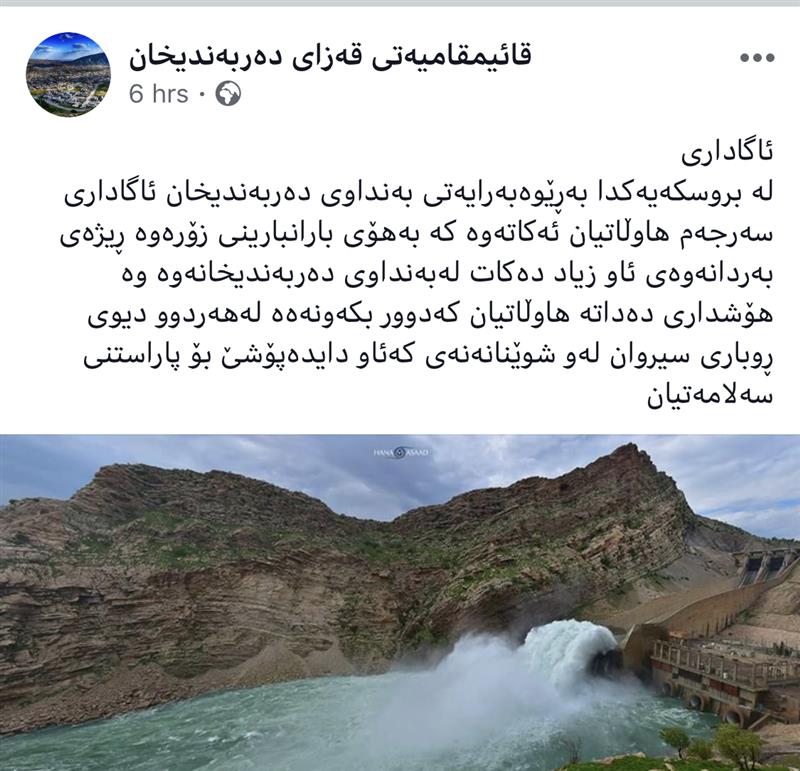Open the post's three-dot options menu
The width and height of the screenshot is (800, 771).
(x=757, y=58)
